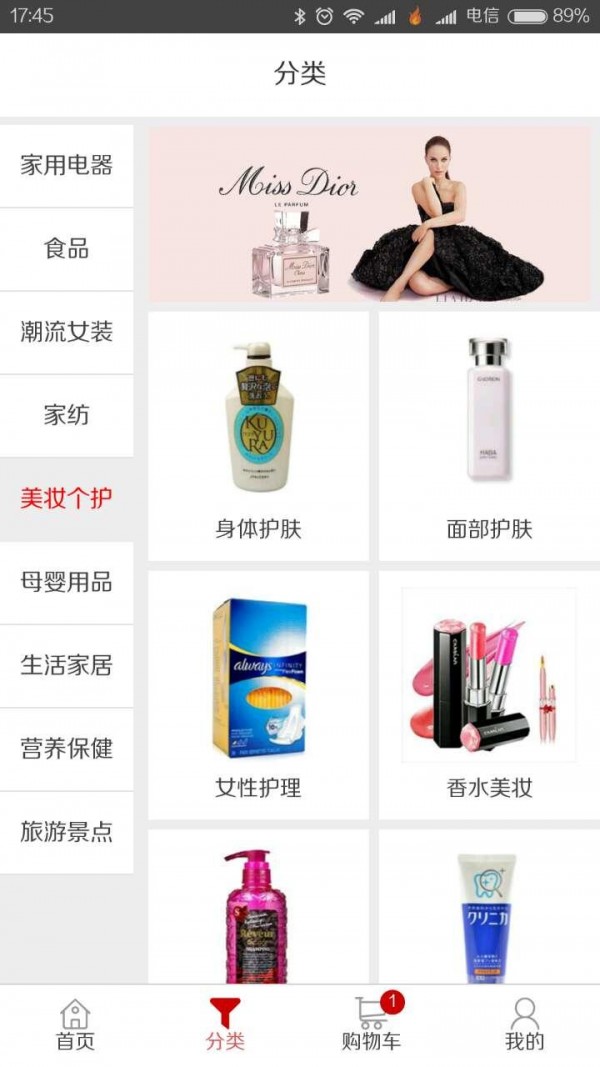Viewport: 600px width, 1067px height.
Task: Browse the 女性护理 subcategory
Action: 258,695
